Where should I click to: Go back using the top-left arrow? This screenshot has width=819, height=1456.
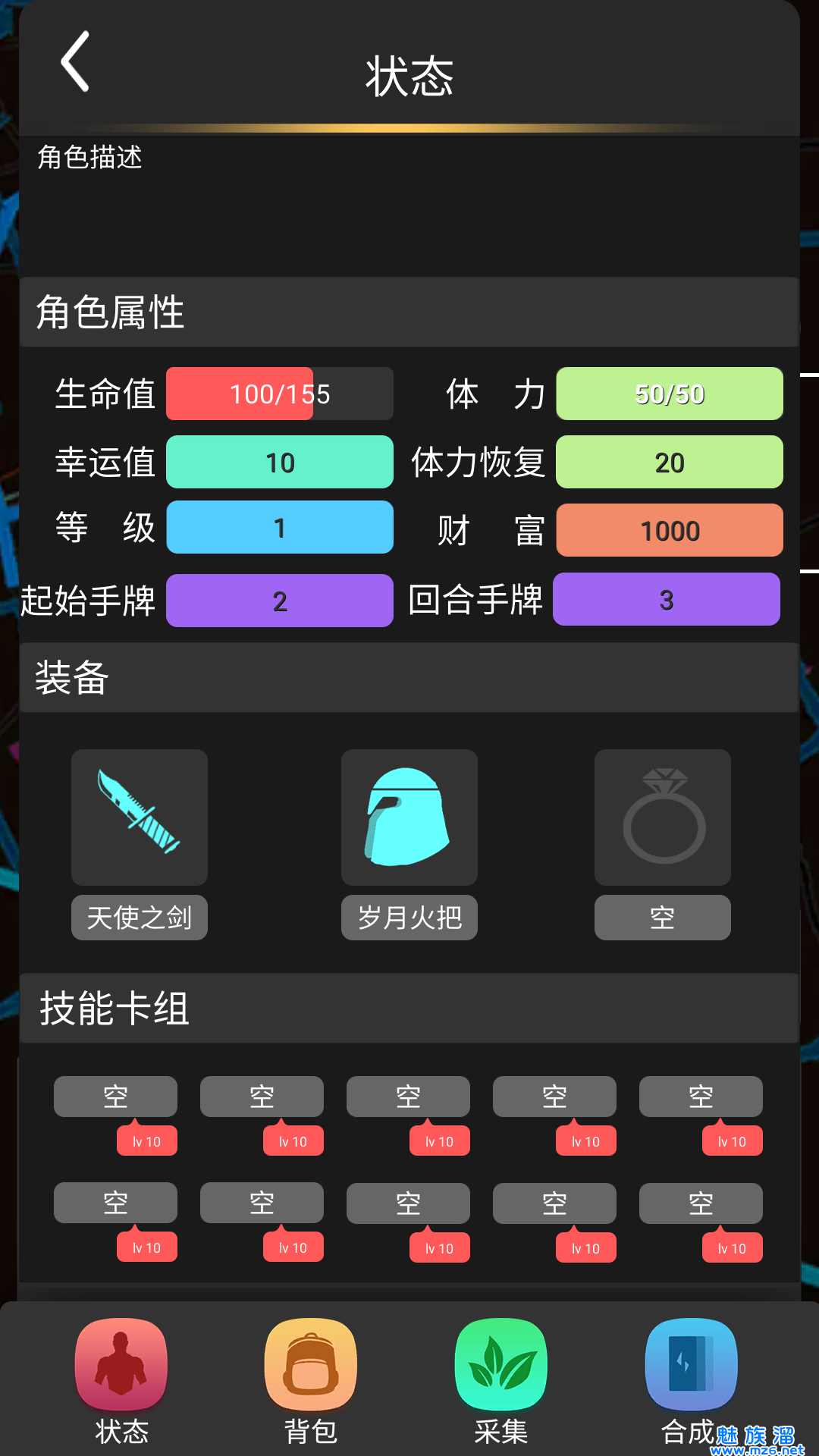pyautogui.click(x=76, y=62)
